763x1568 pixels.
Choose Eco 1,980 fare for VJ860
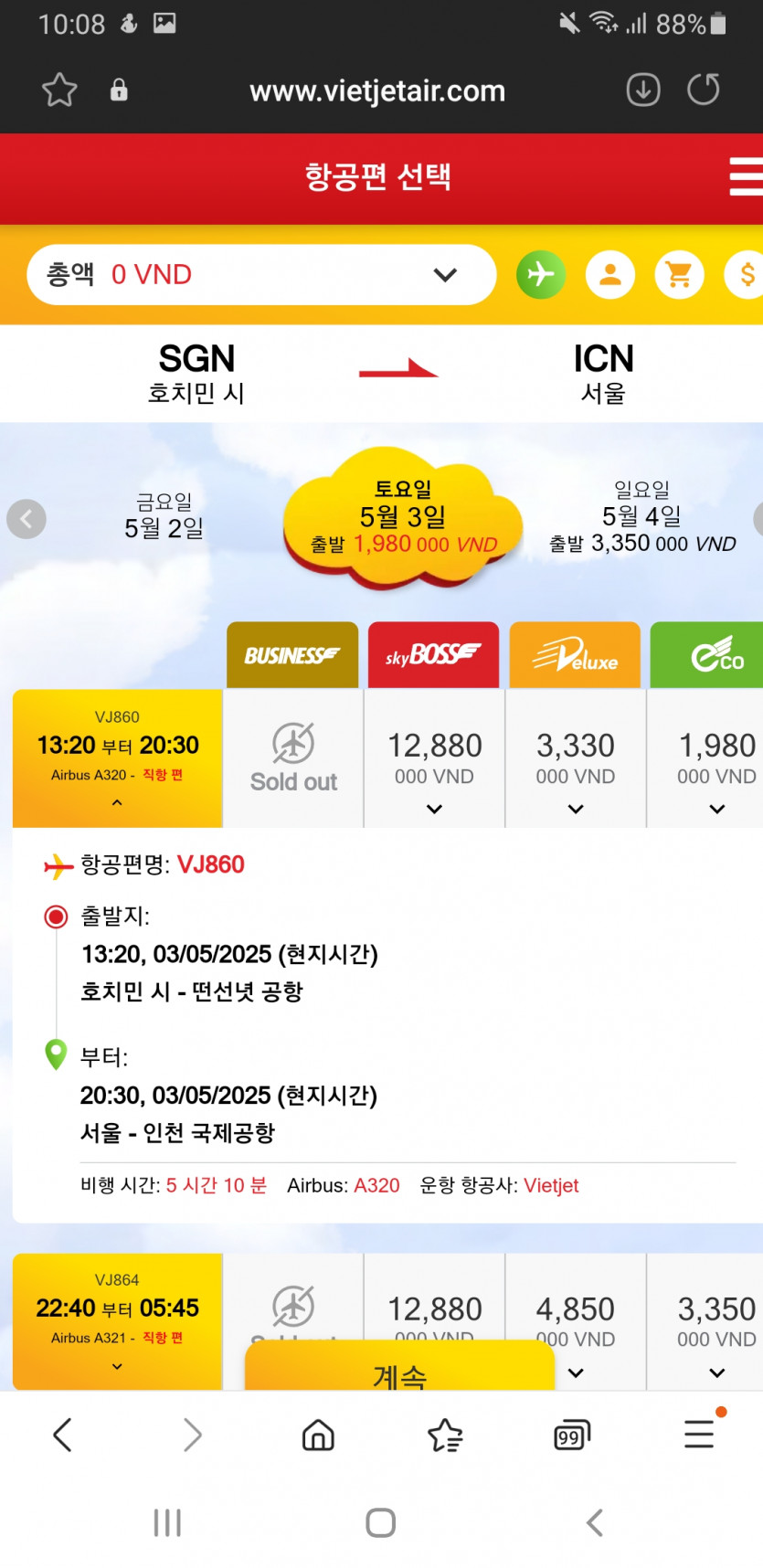tap(715, 759)
